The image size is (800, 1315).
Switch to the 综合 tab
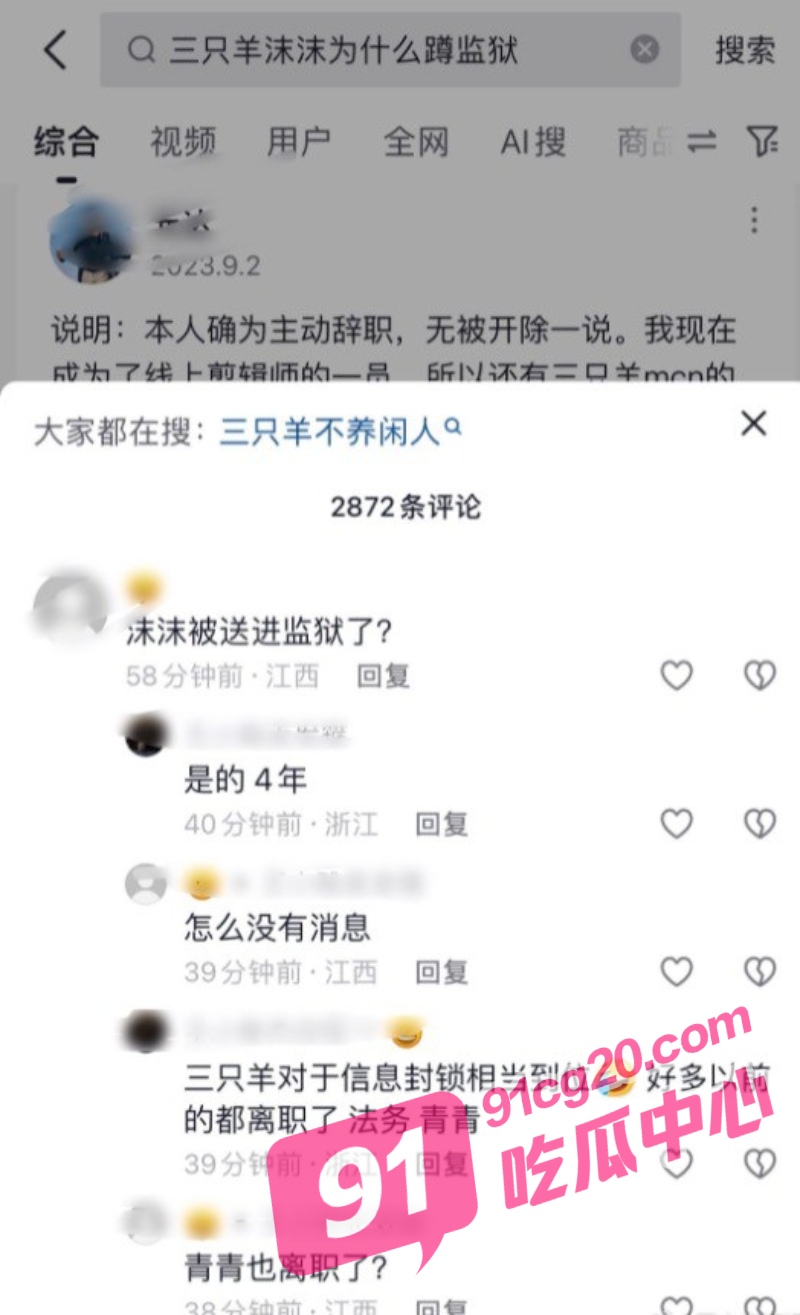pyautogui.click(x=66, y=142)
